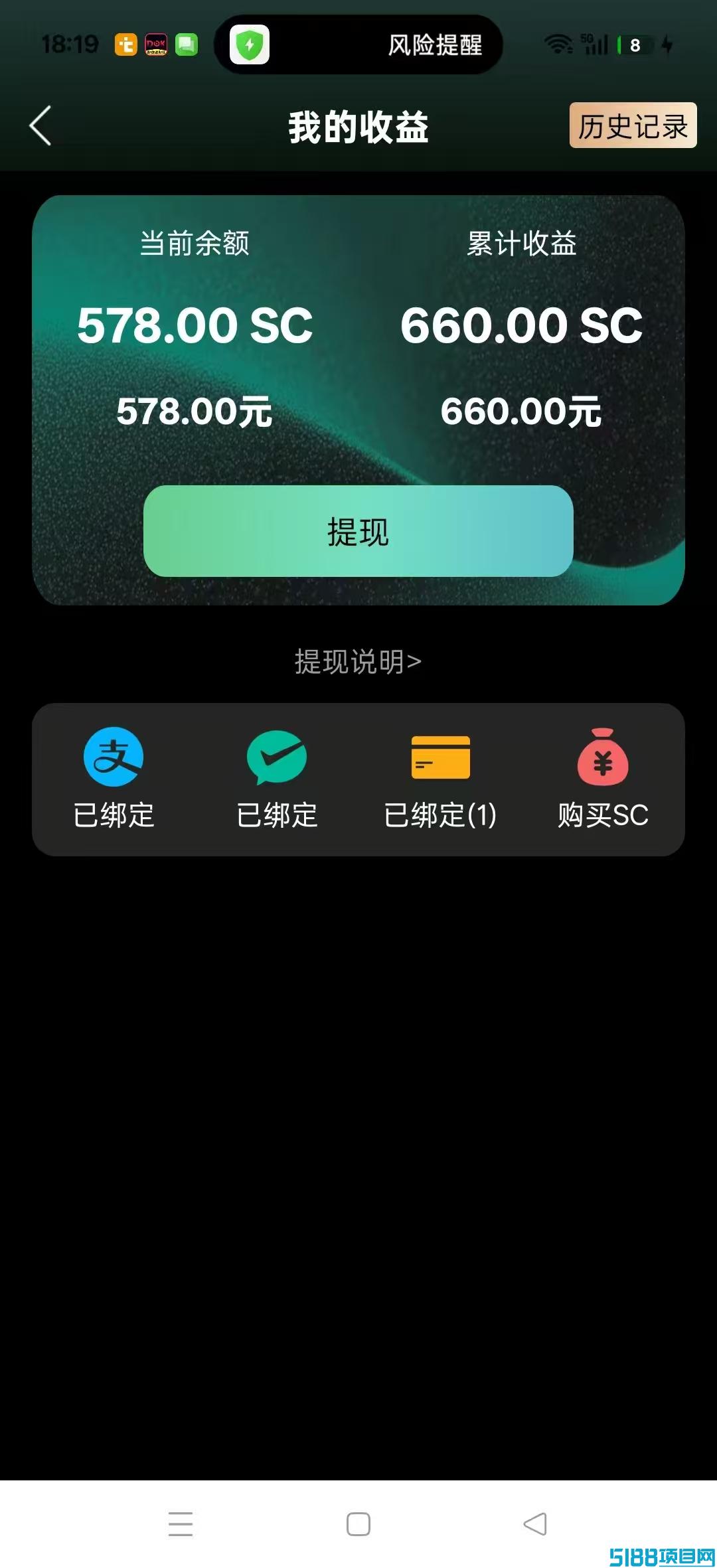Tap the 提现 withdraw button
Image resolution: width=717 pixels, height=1568 pixels.
click(358, 531)
